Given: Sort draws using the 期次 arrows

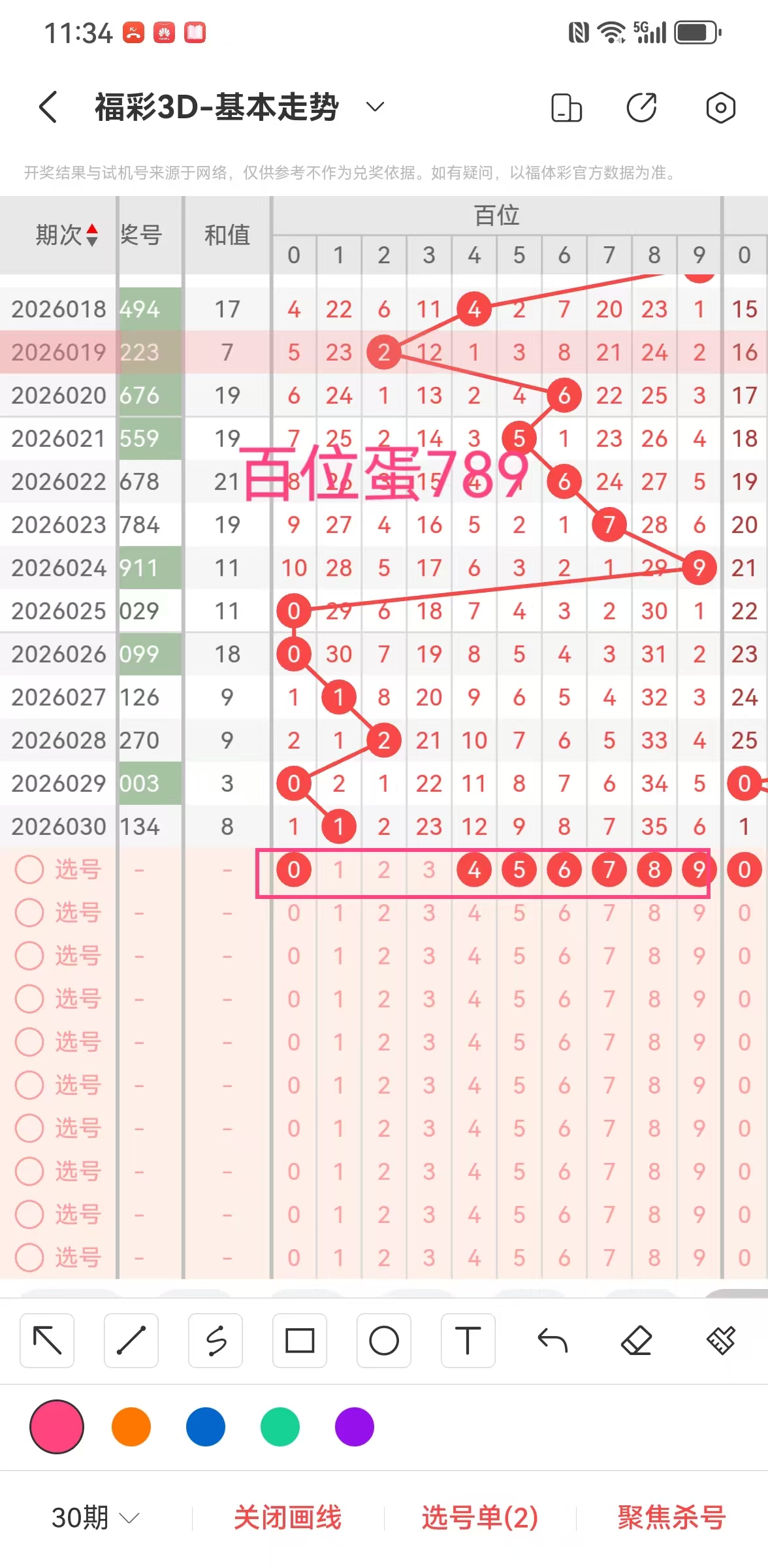Looking at the screenshot, I should [92, 235].
